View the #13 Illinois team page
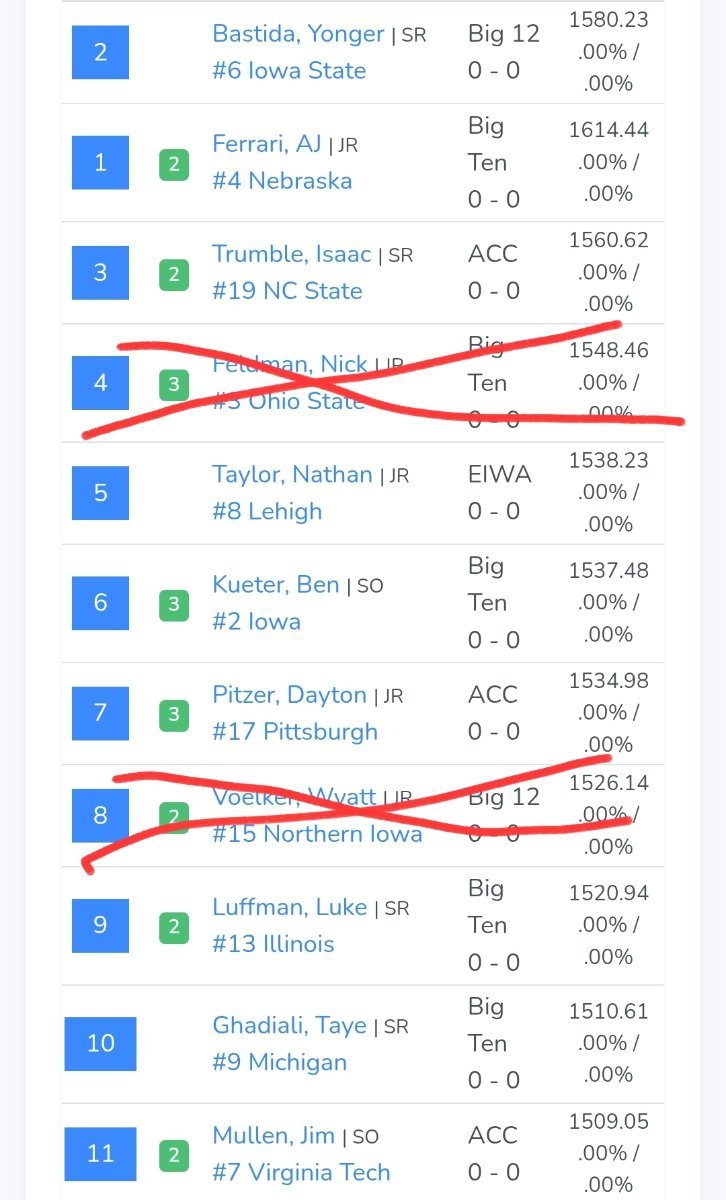This screenshot has width=726, height=1200. click(273, 943)
